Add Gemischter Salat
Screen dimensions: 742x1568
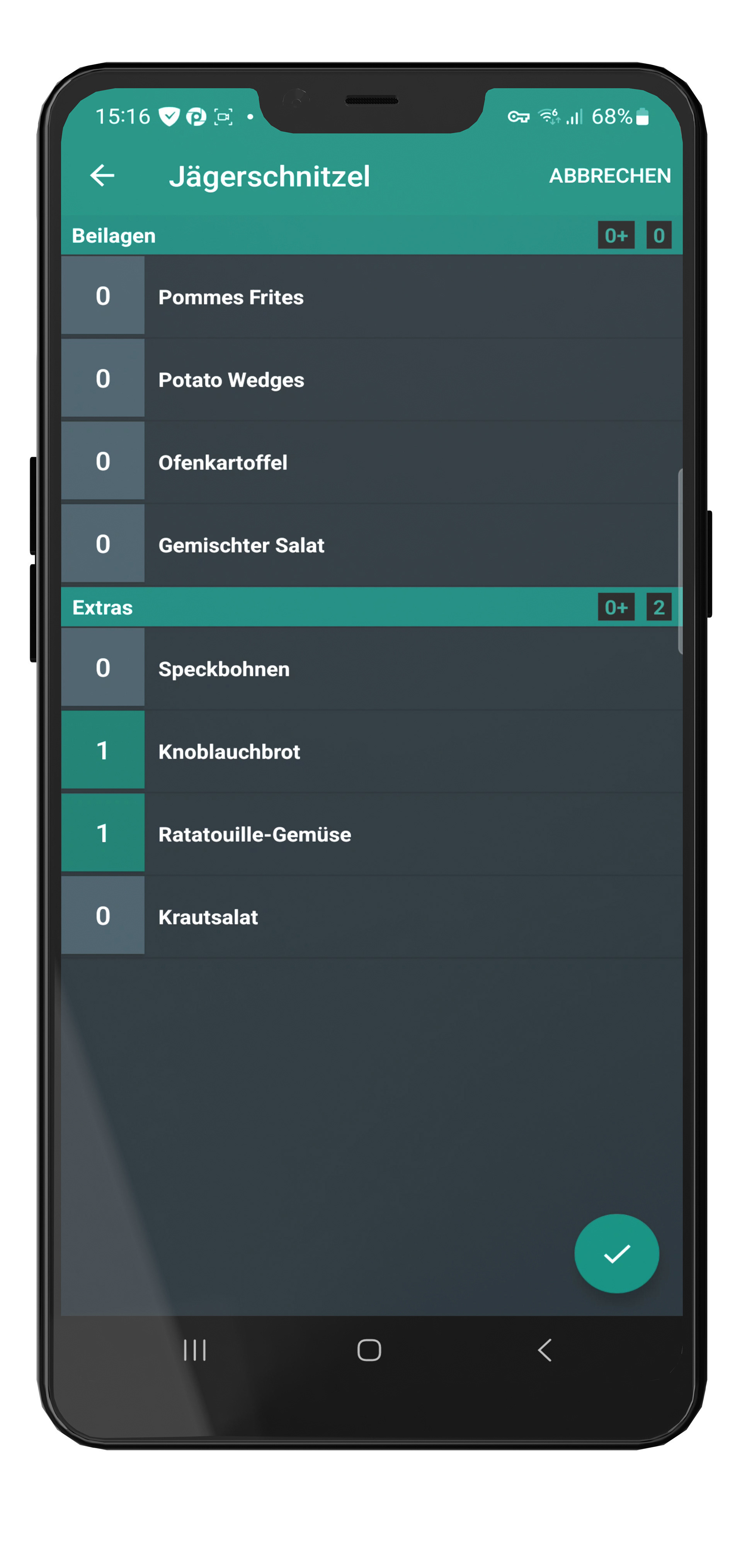[x=372, y=545]
